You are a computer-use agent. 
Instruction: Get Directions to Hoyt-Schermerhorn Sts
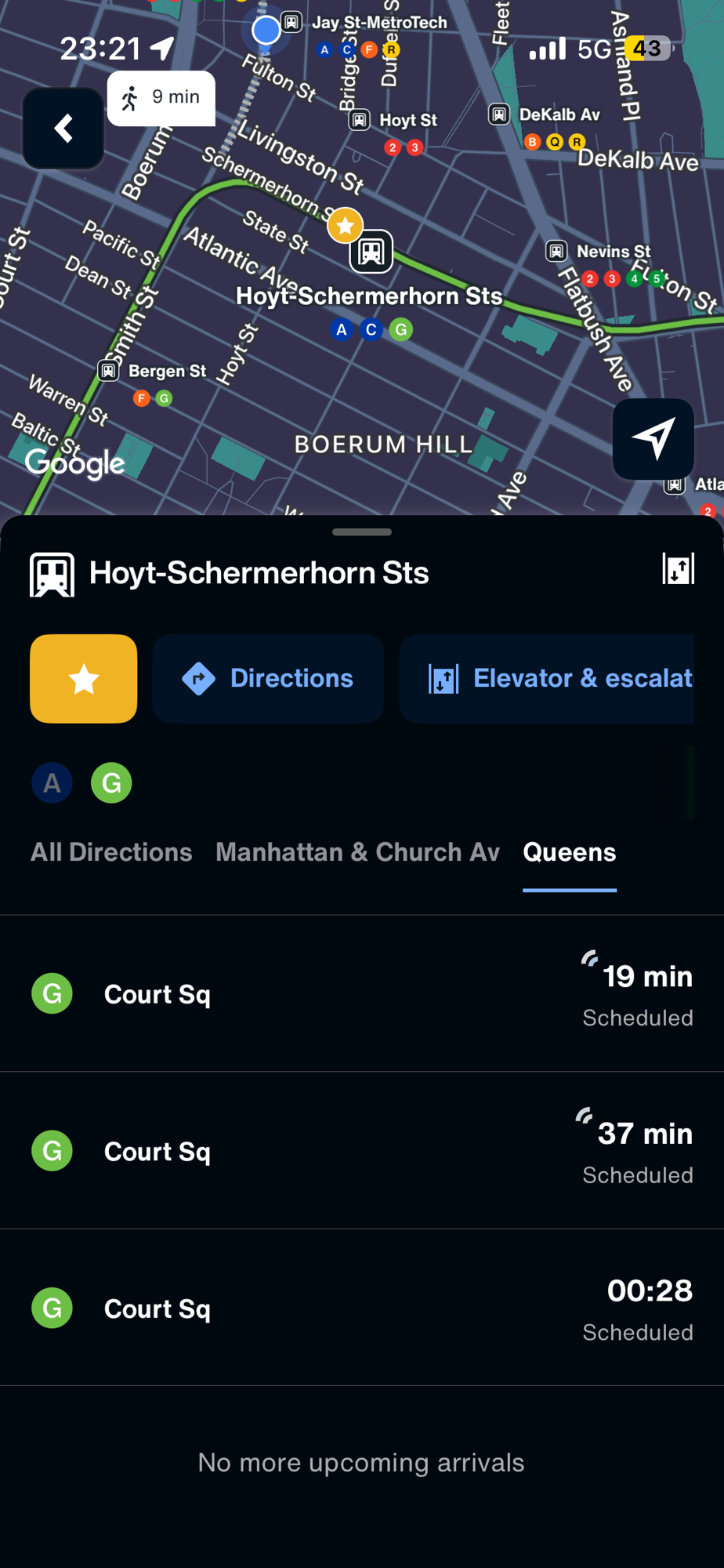268,679
